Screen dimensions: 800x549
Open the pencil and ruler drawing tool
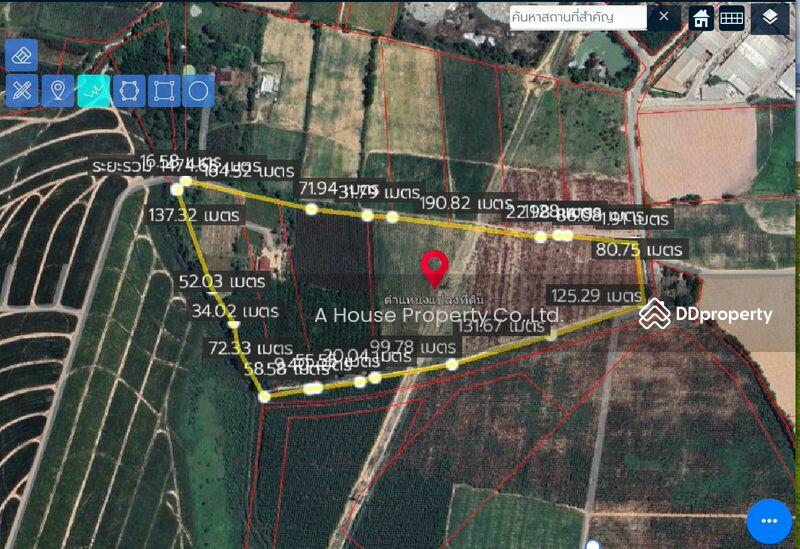tap(21, 91)
